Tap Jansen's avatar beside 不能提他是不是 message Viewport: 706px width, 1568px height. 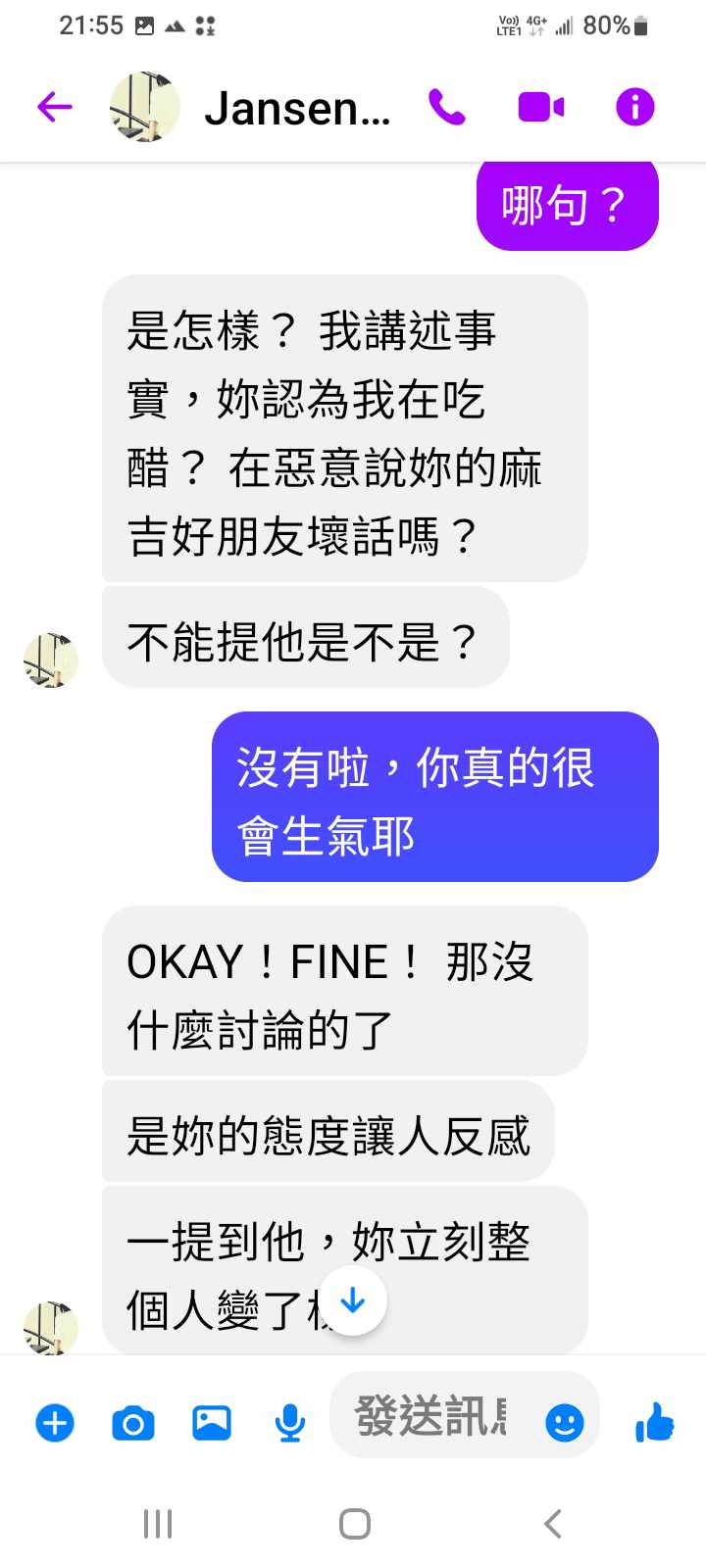(50, 660)
